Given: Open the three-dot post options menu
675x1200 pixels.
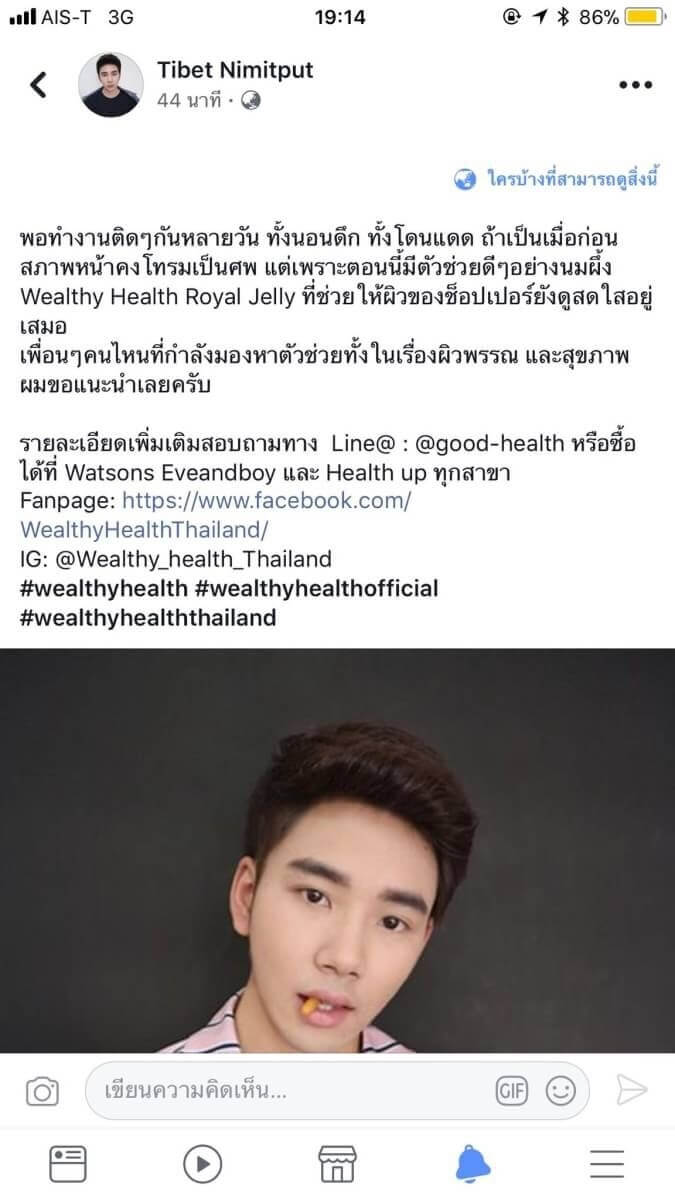Looking at the screenshot, I should pos(635,85).
